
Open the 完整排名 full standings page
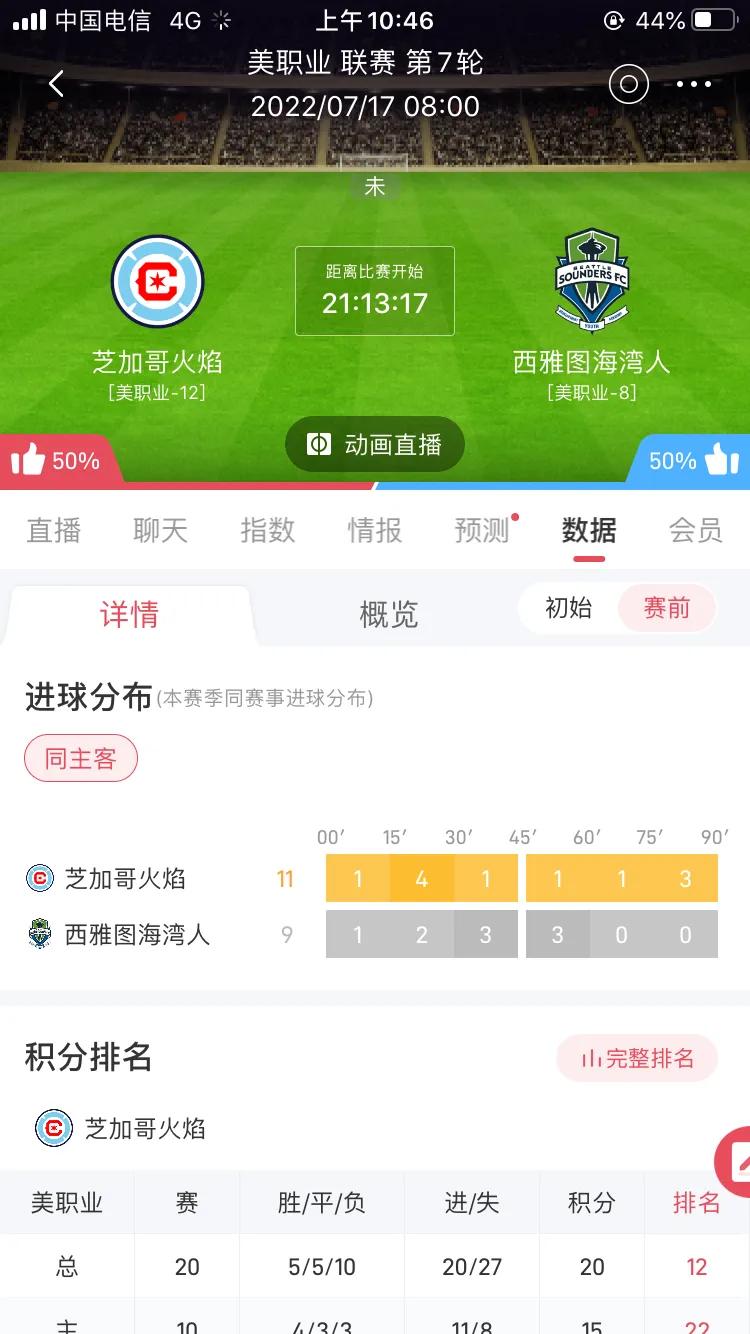(637, 1058)
